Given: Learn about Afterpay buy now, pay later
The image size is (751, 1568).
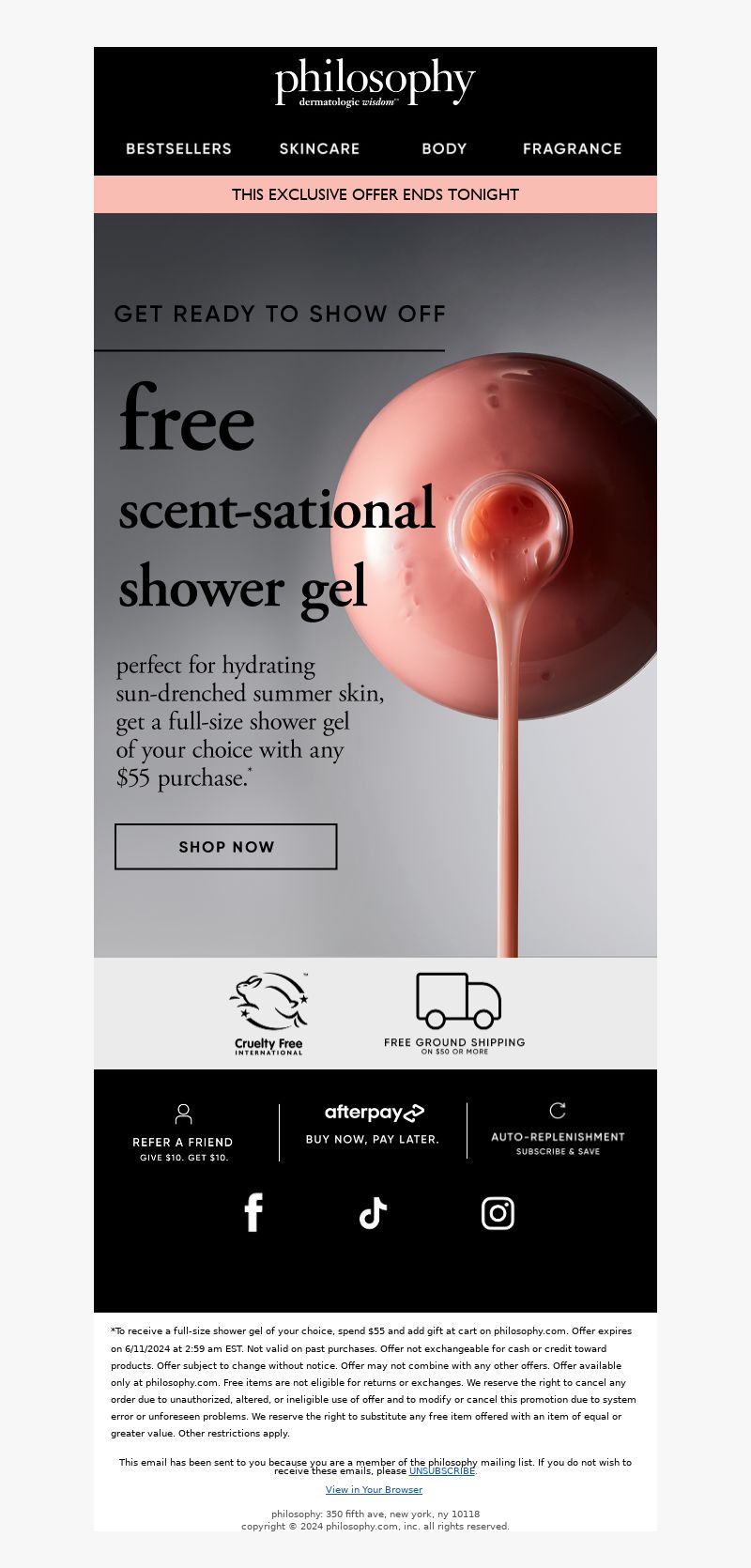Looking at the screenshot, I should (373, 1124).
